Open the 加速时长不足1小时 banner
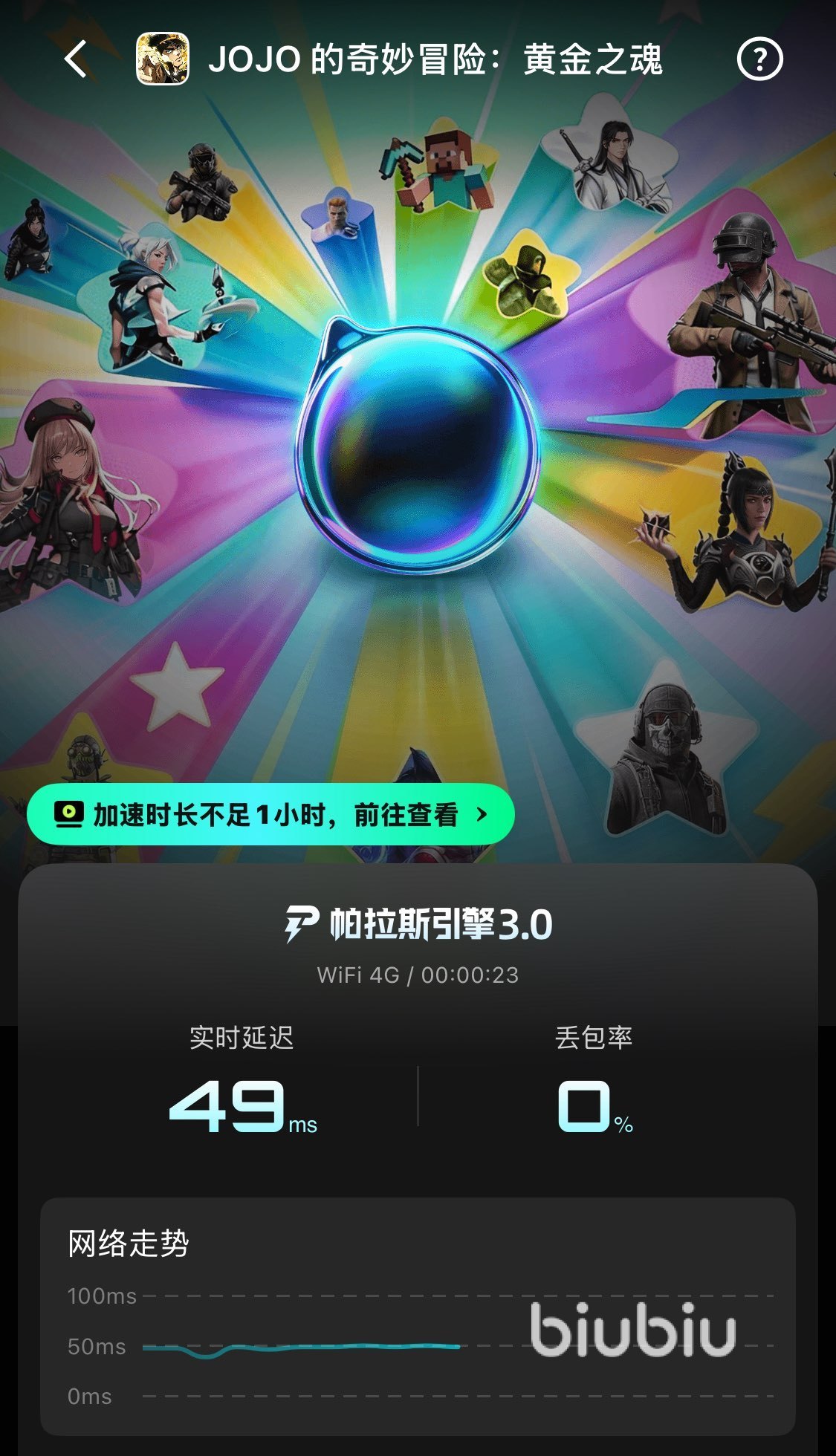Viewport: 836px width, 1456px height. pyautogui.click(x=270, y=815)
